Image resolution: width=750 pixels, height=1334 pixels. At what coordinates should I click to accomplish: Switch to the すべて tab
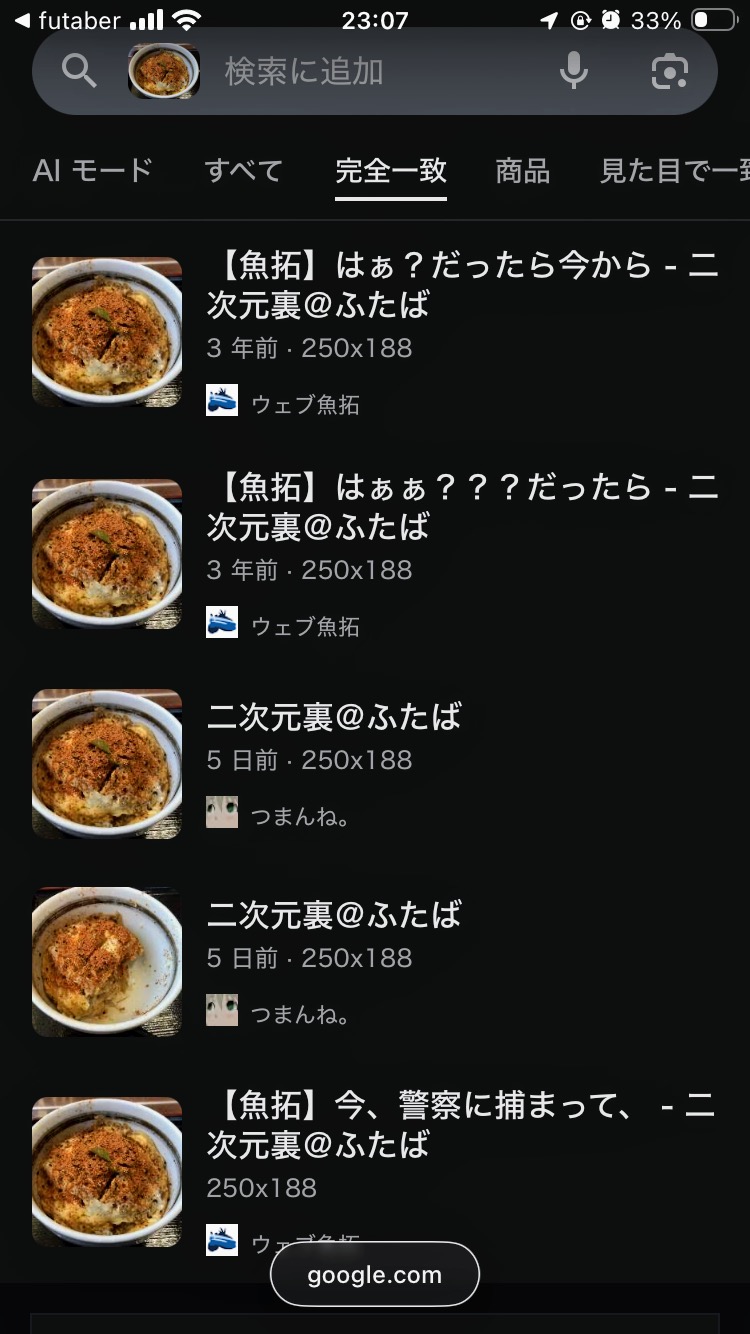pyautogui.click(x=243, y=171)
